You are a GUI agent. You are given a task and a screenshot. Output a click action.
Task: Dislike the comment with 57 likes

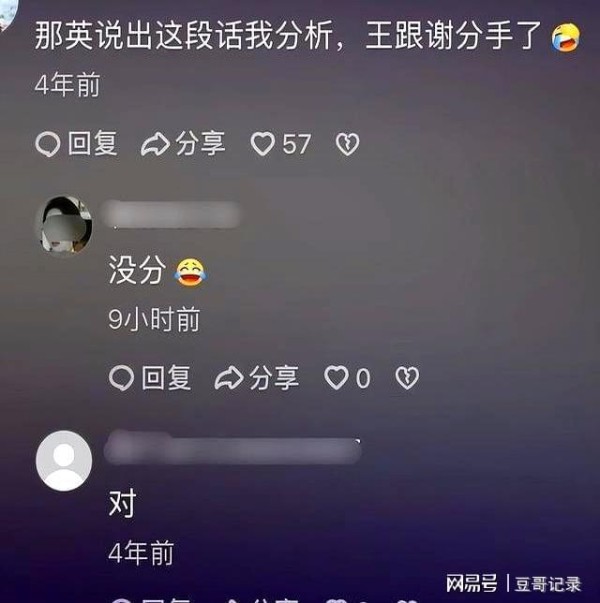346,145
